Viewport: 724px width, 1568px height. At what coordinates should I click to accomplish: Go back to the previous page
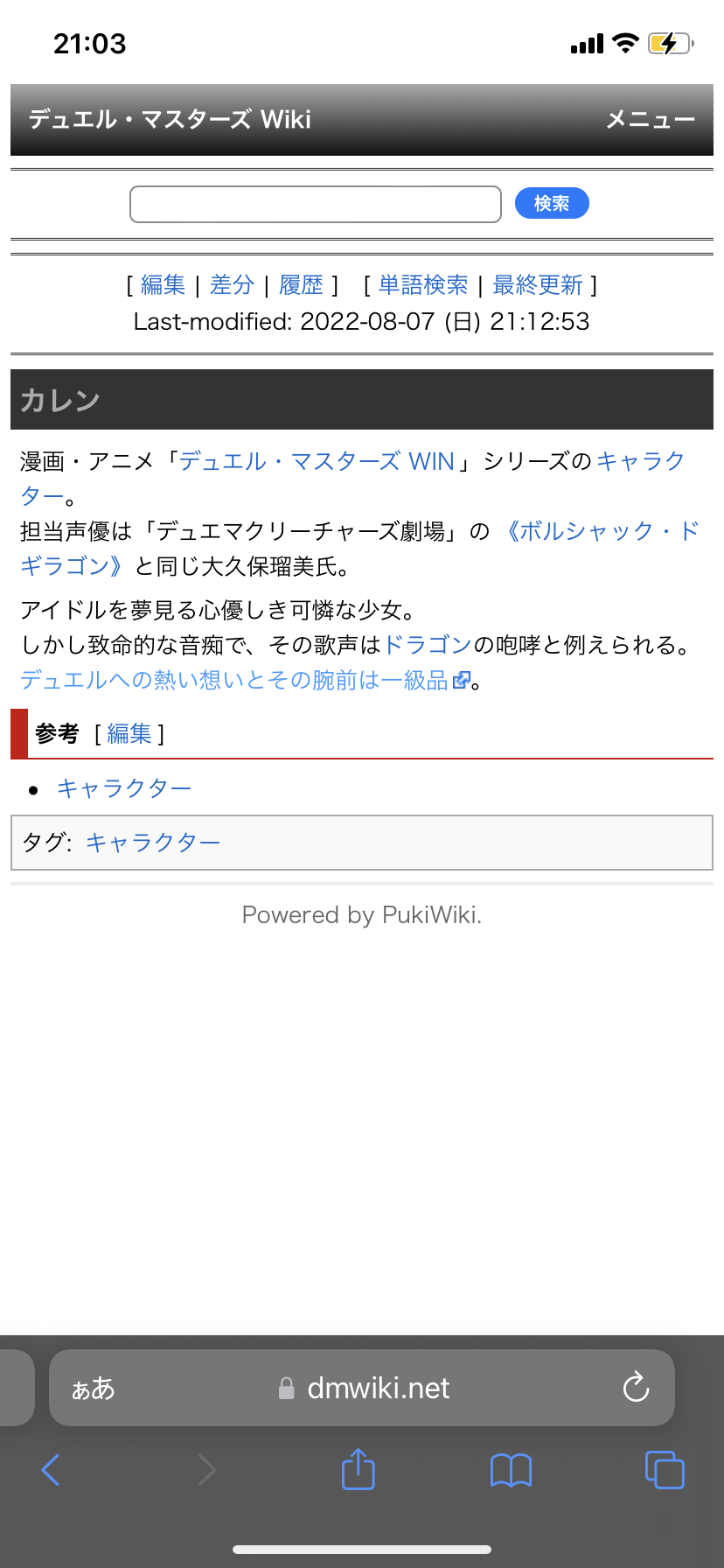pyautogui.click(x=51, y=1470)
